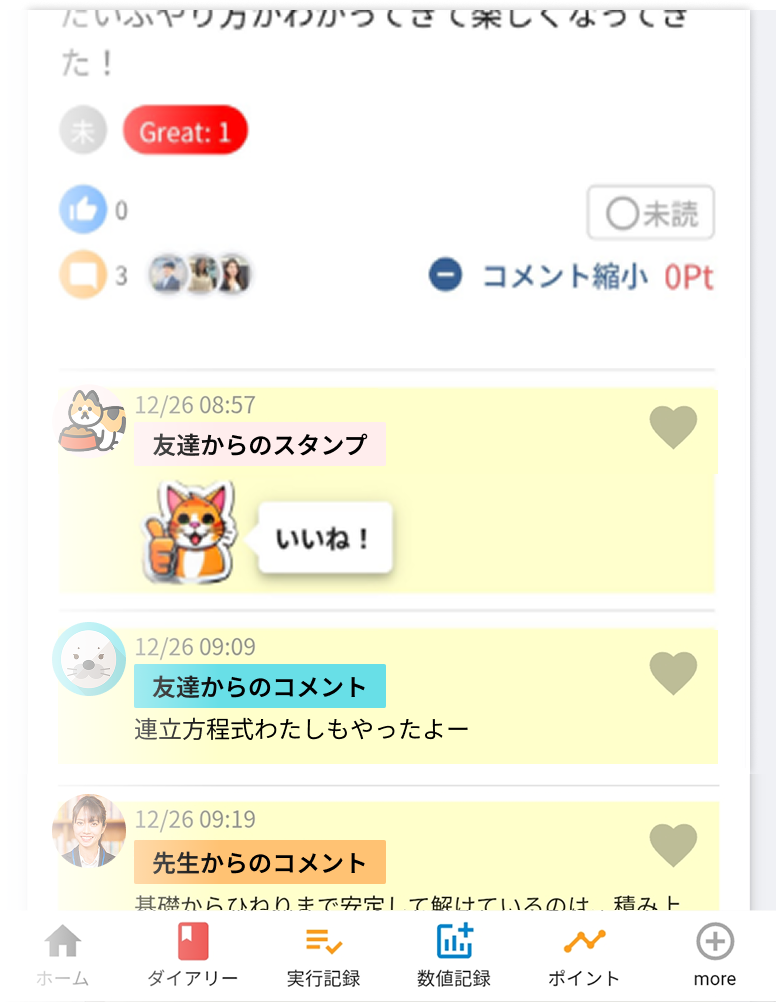Tap the Great: 1 red badge

click(185, 131)
